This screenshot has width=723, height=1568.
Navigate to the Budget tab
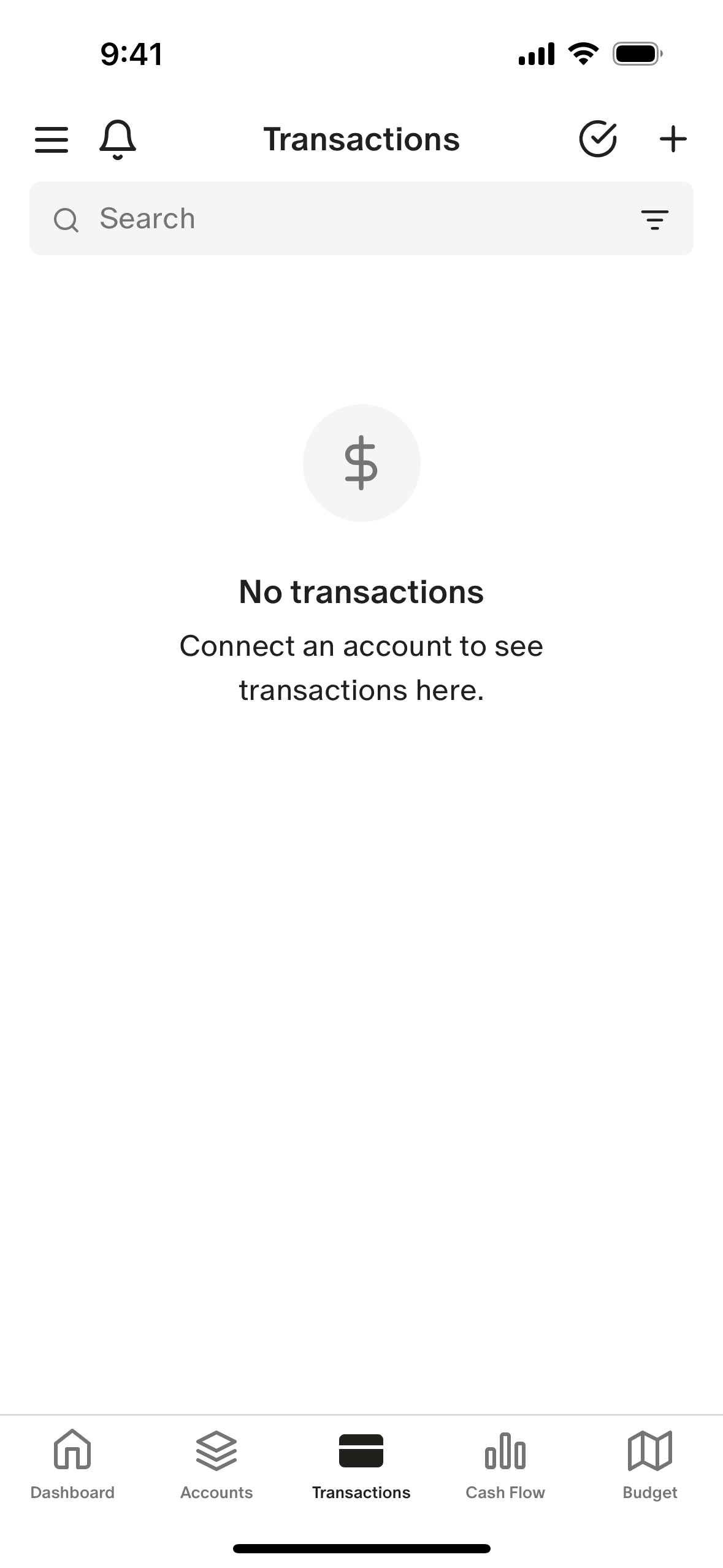coord(650,1464)
